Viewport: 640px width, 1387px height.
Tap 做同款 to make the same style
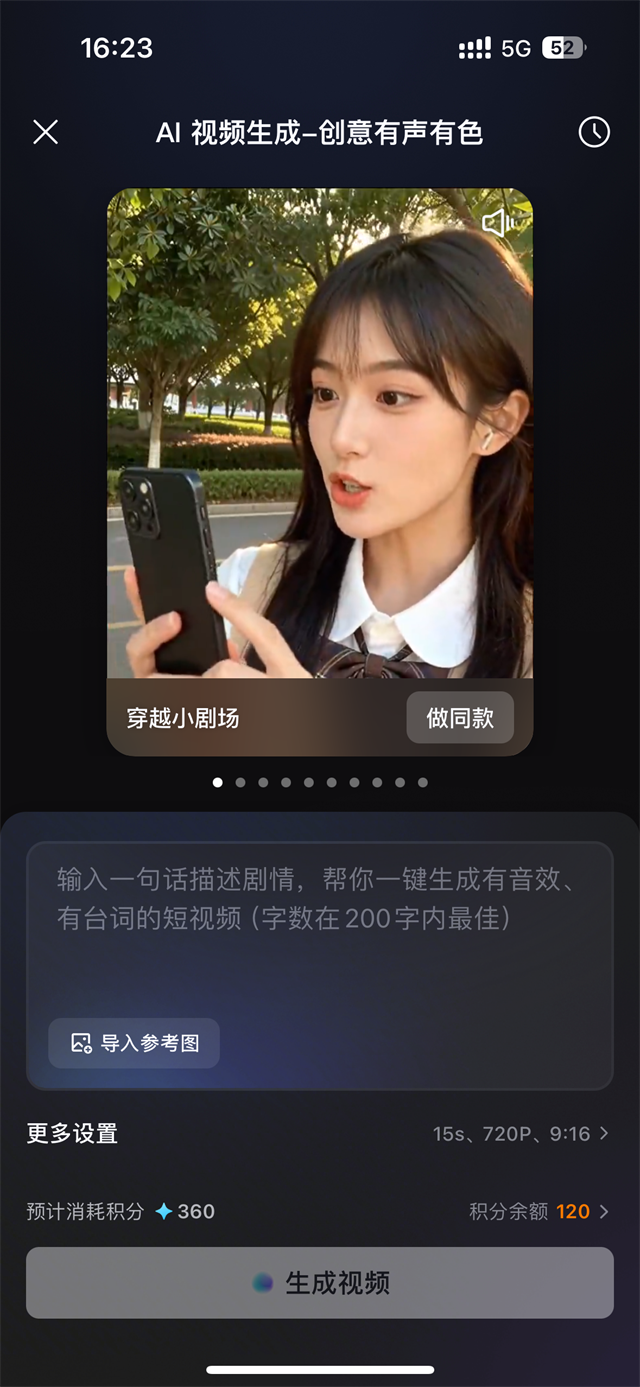[x=460, y=717]
